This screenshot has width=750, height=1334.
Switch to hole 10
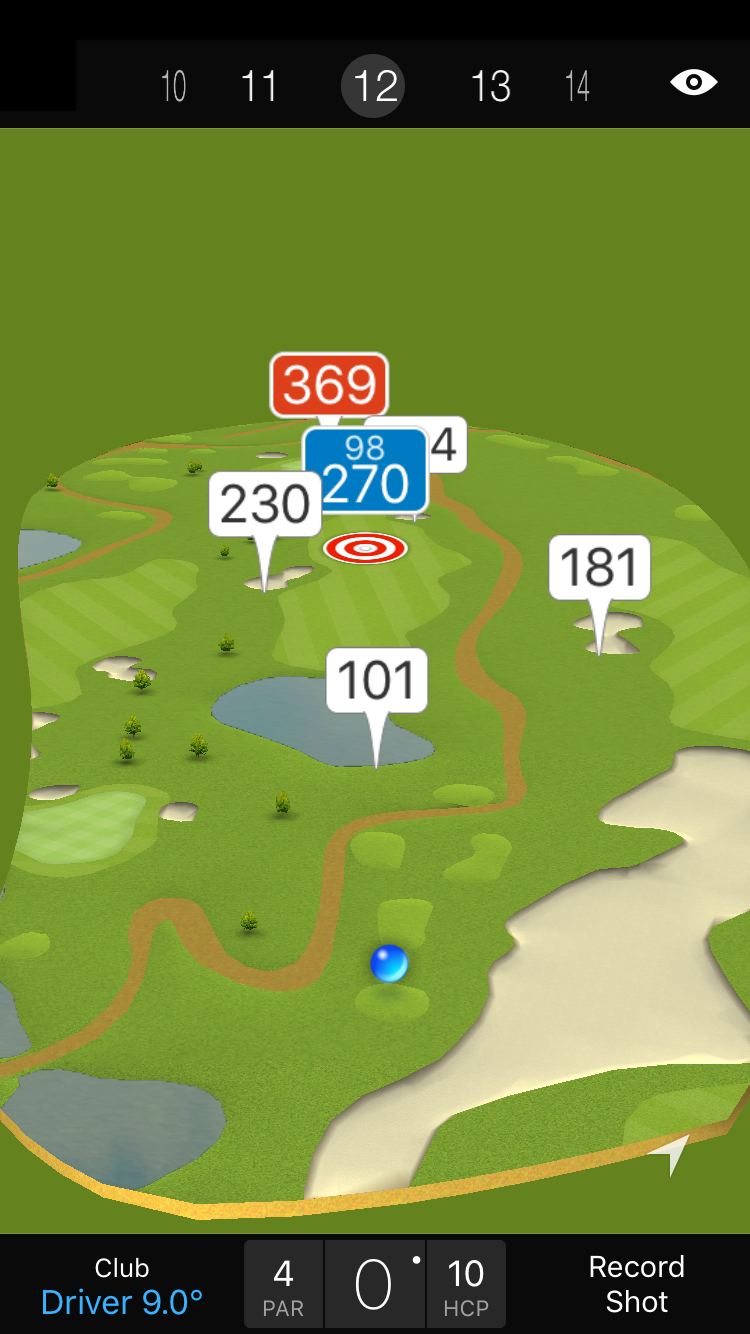[x=174, y=86]
